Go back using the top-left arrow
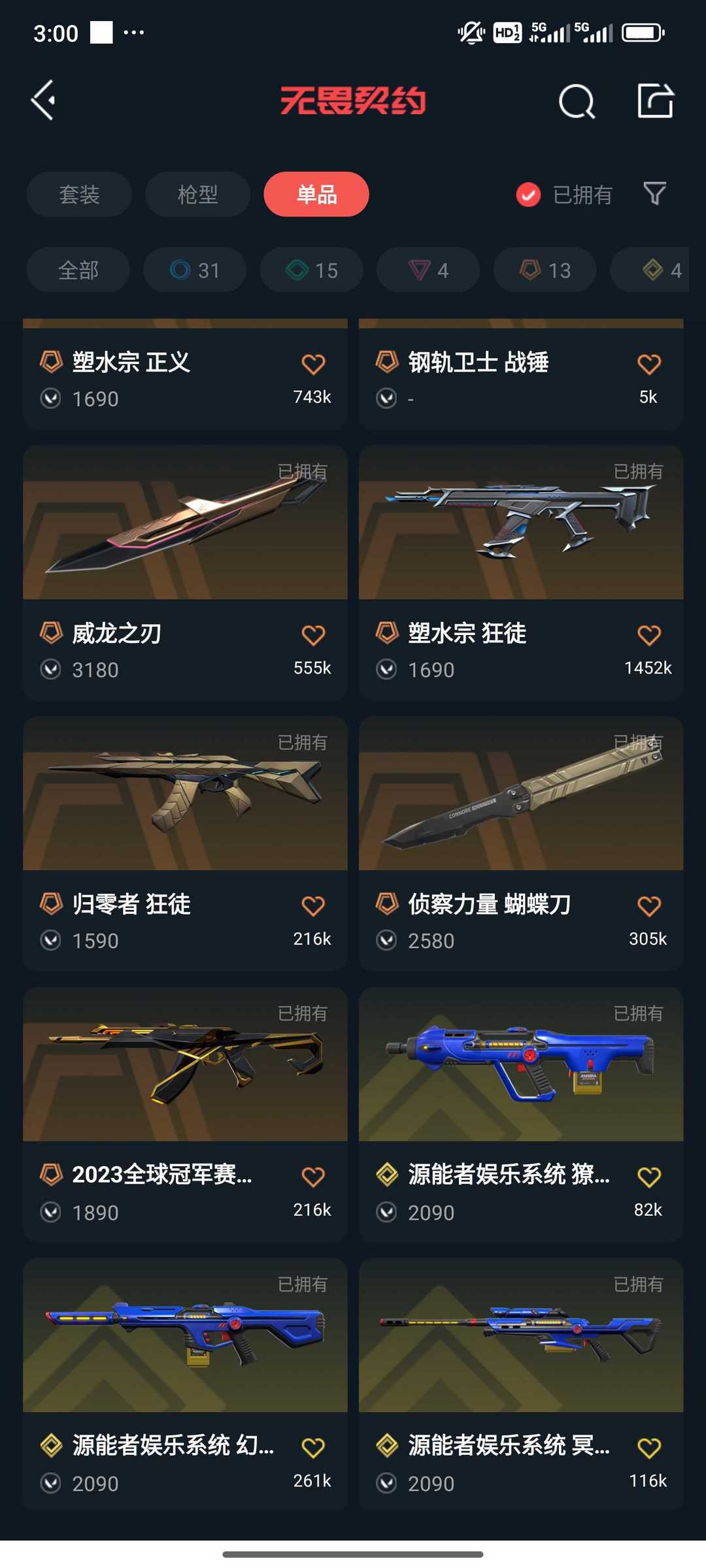Viewport: 706px width, 1568px height. coord(43,101)
